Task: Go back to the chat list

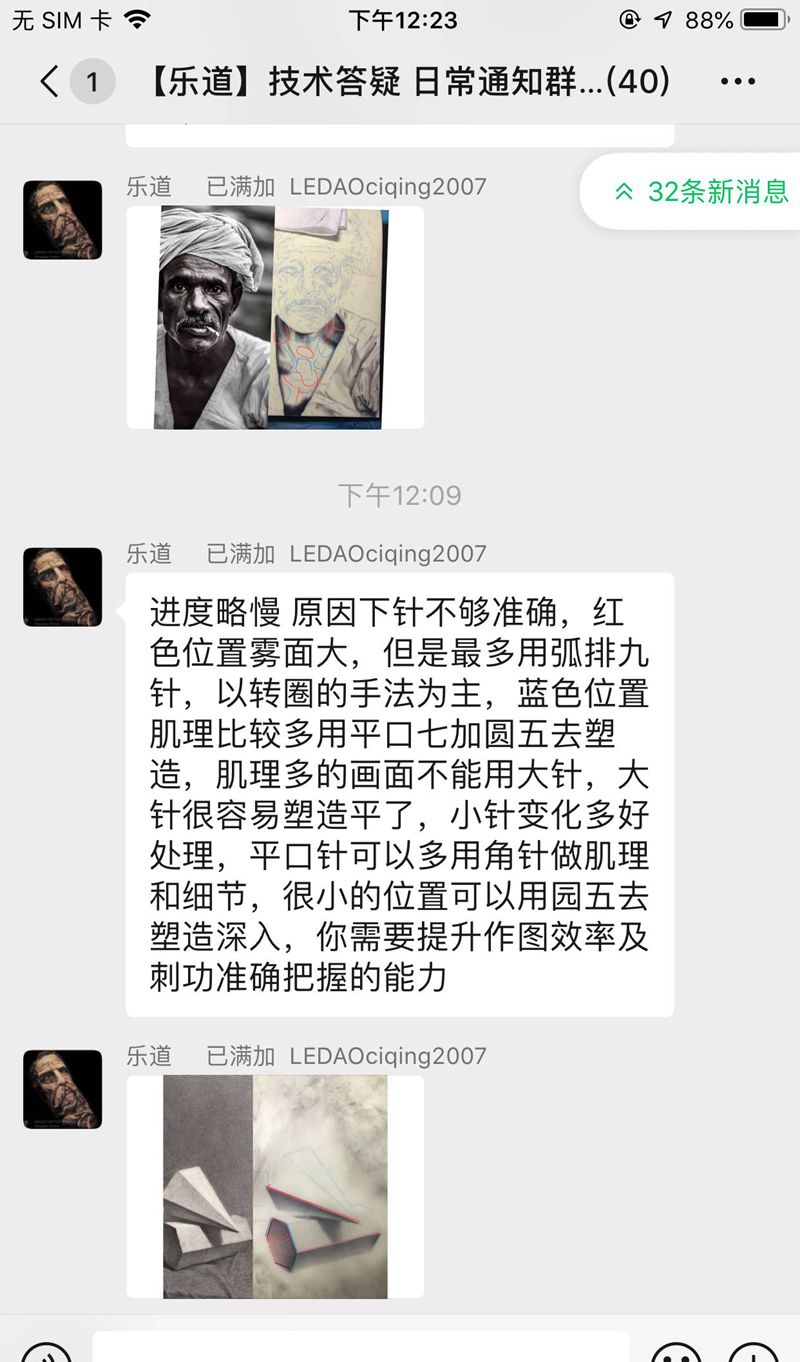Action: pos(50,81)
